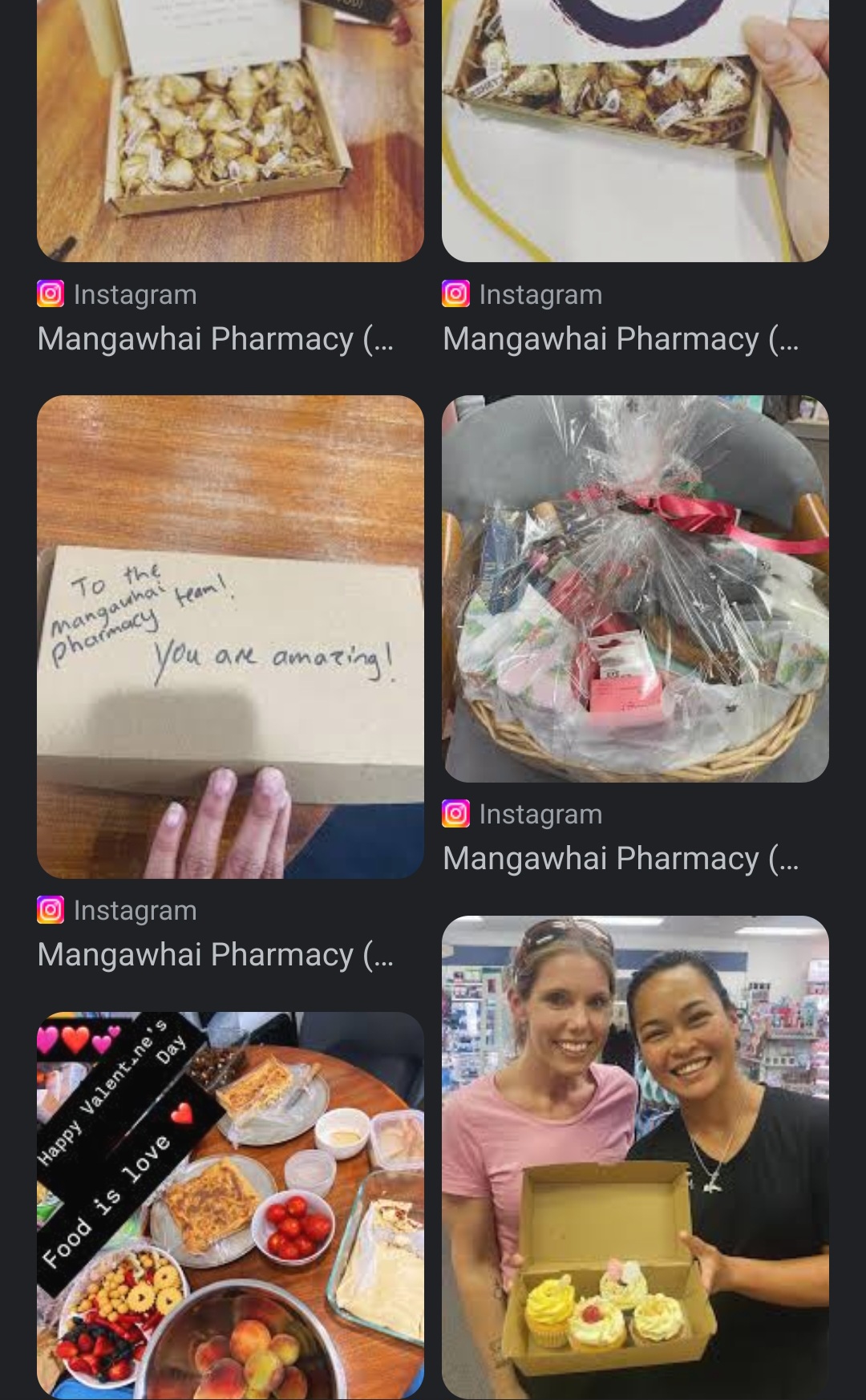Open Mangawhai Pharmacy link under gift basket
Image resolution: width=866 pixels, height=1400 pixels.
pyautogui.click(x=621, y=859)
